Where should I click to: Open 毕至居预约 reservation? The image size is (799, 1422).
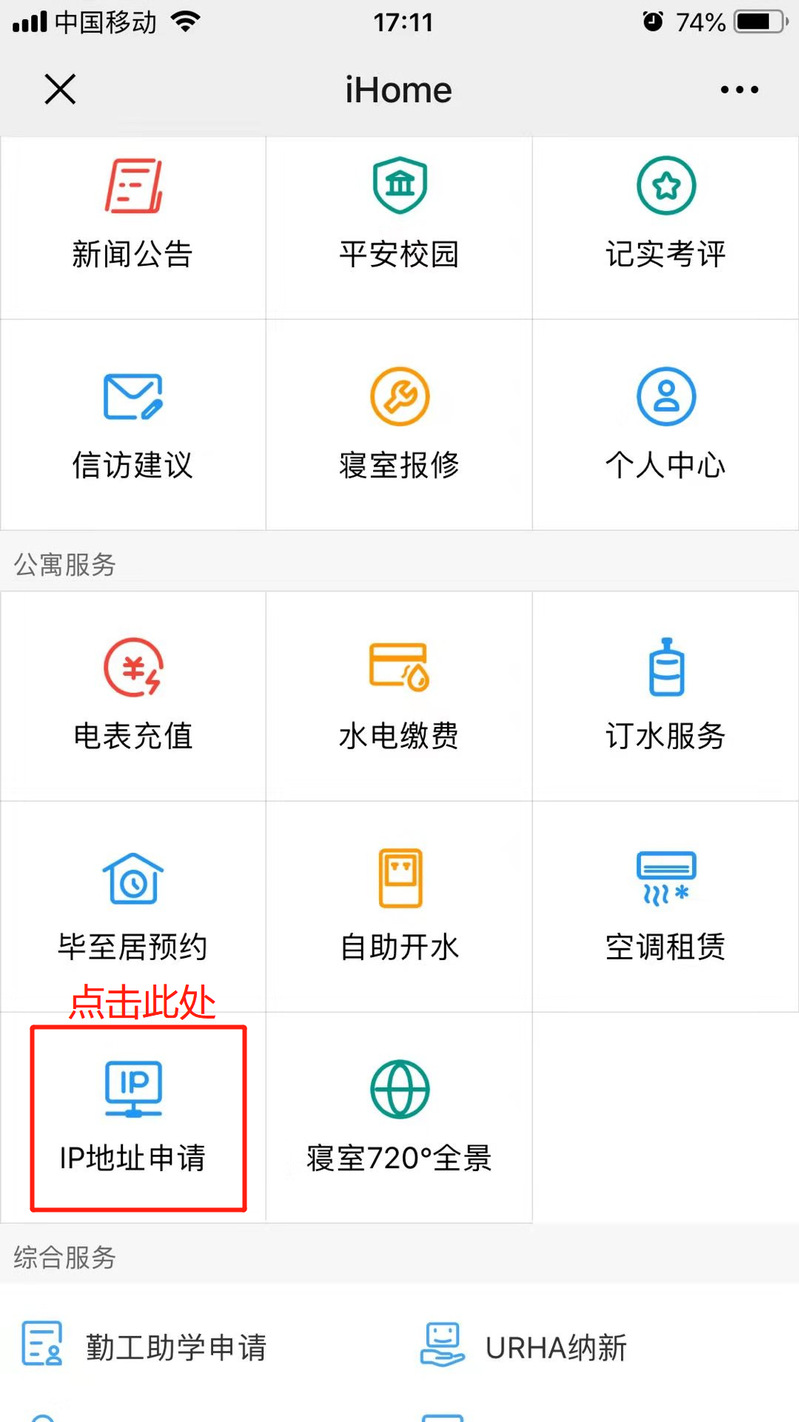pos(133,906)
